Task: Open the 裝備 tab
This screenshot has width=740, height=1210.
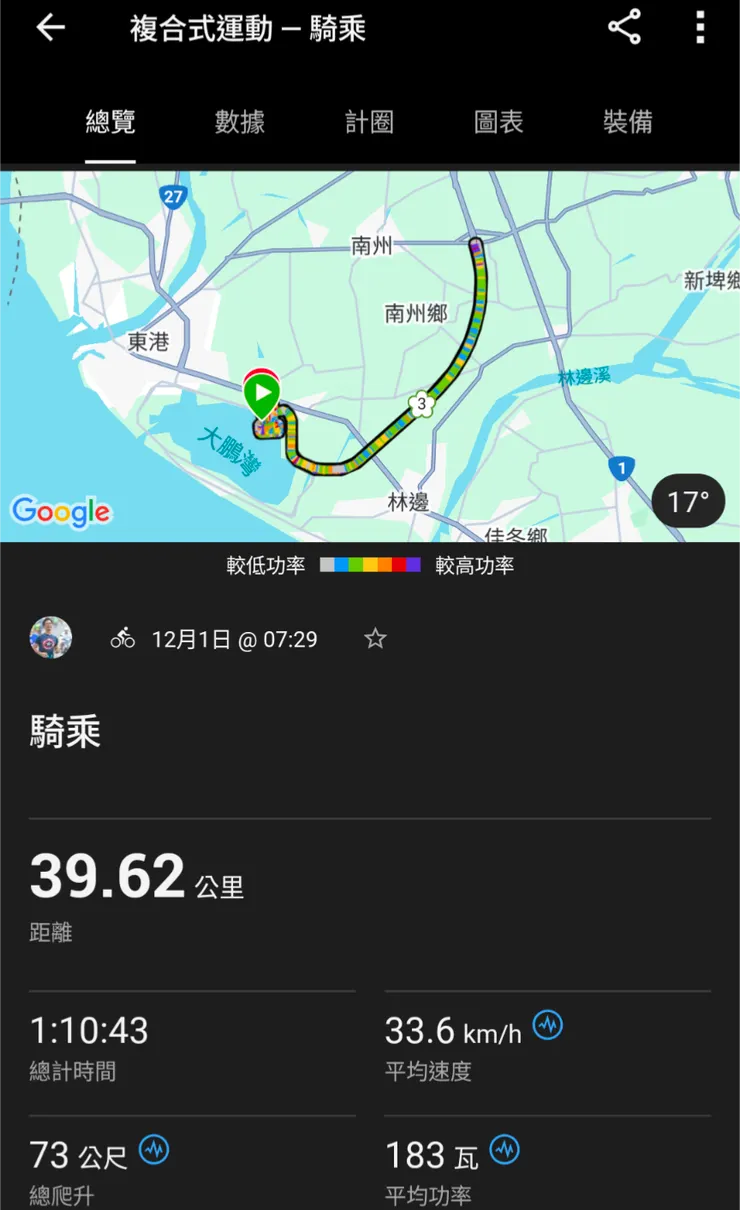Action: (627, 122)
